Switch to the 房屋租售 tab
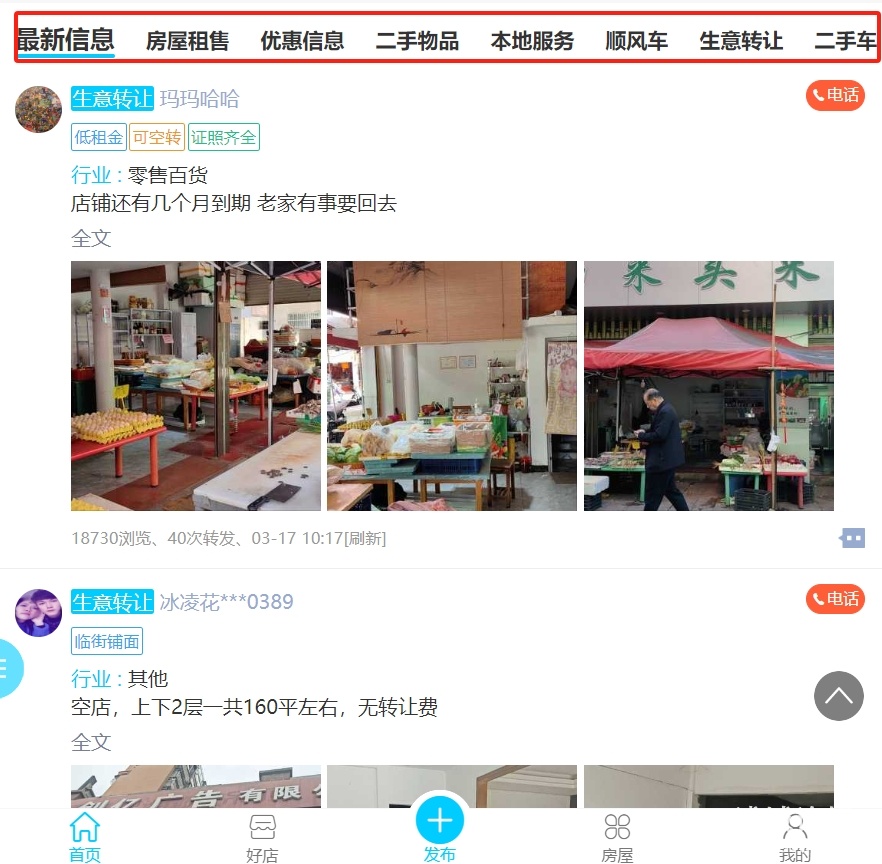The height and width of the screenshot is (864, 882). [187, 41]
